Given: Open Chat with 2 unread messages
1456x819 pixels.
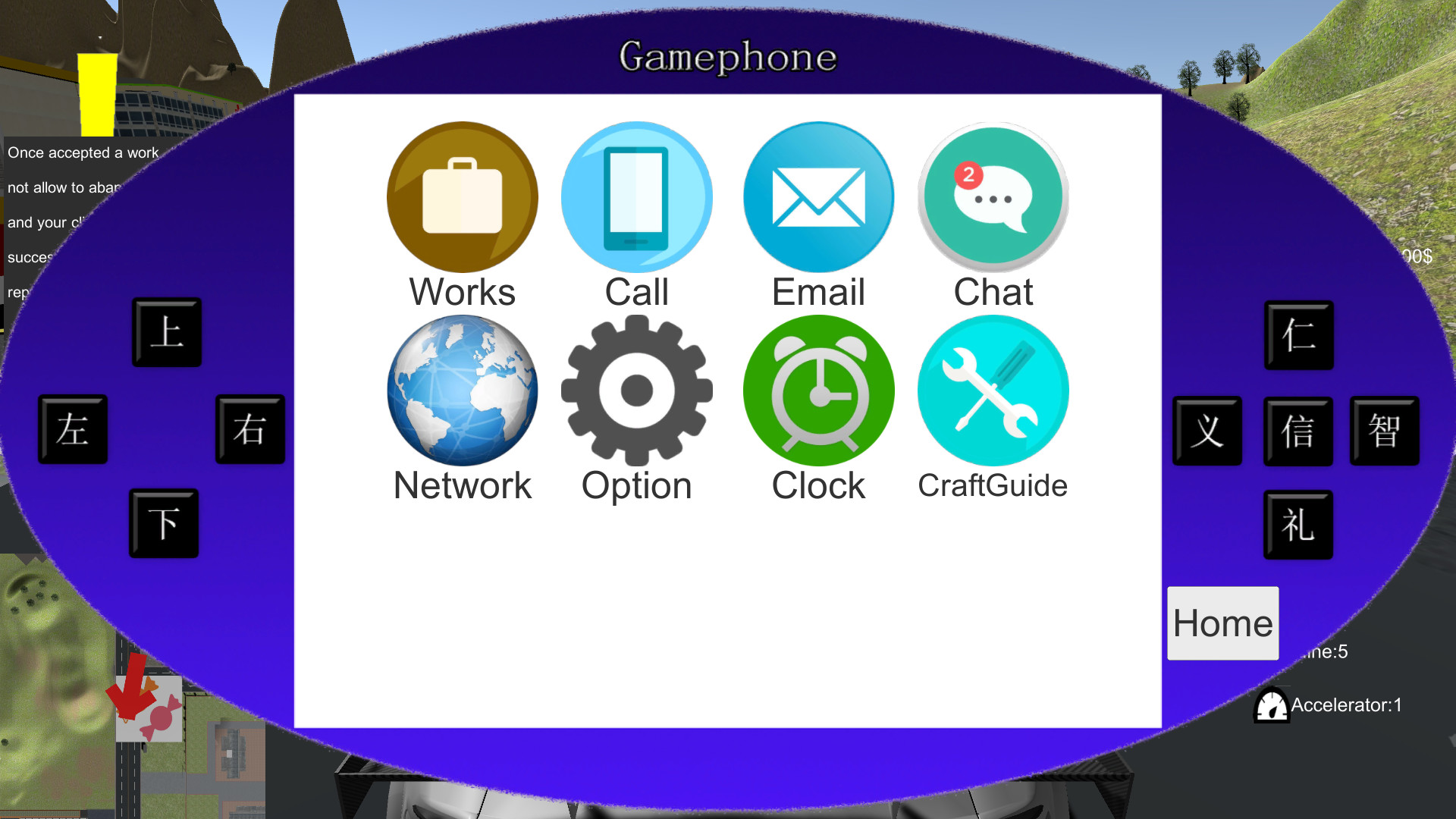Looking at the screenshot, I should (993, 197).
